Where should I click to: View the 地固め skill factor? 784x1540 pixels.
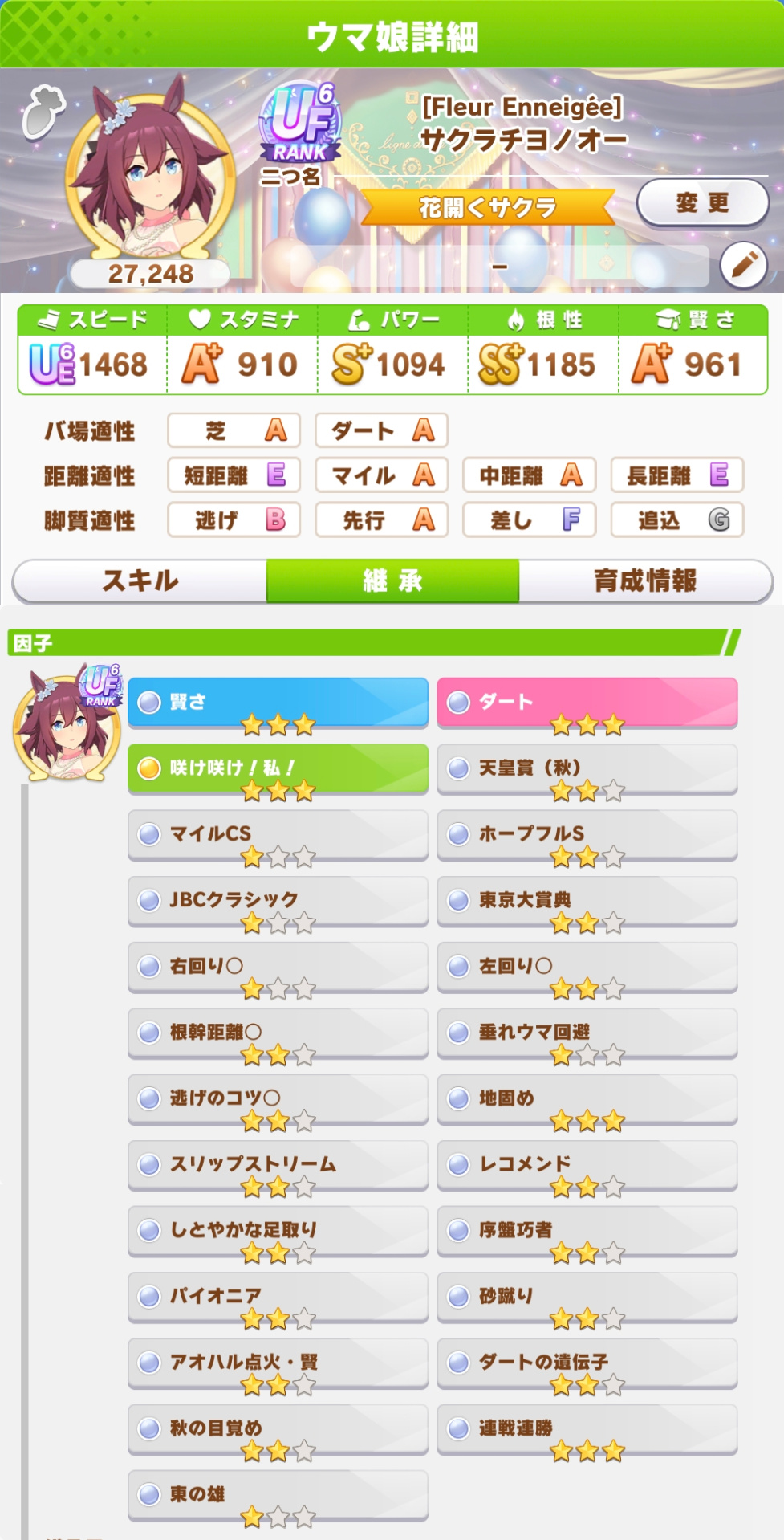coord(587,1098)
